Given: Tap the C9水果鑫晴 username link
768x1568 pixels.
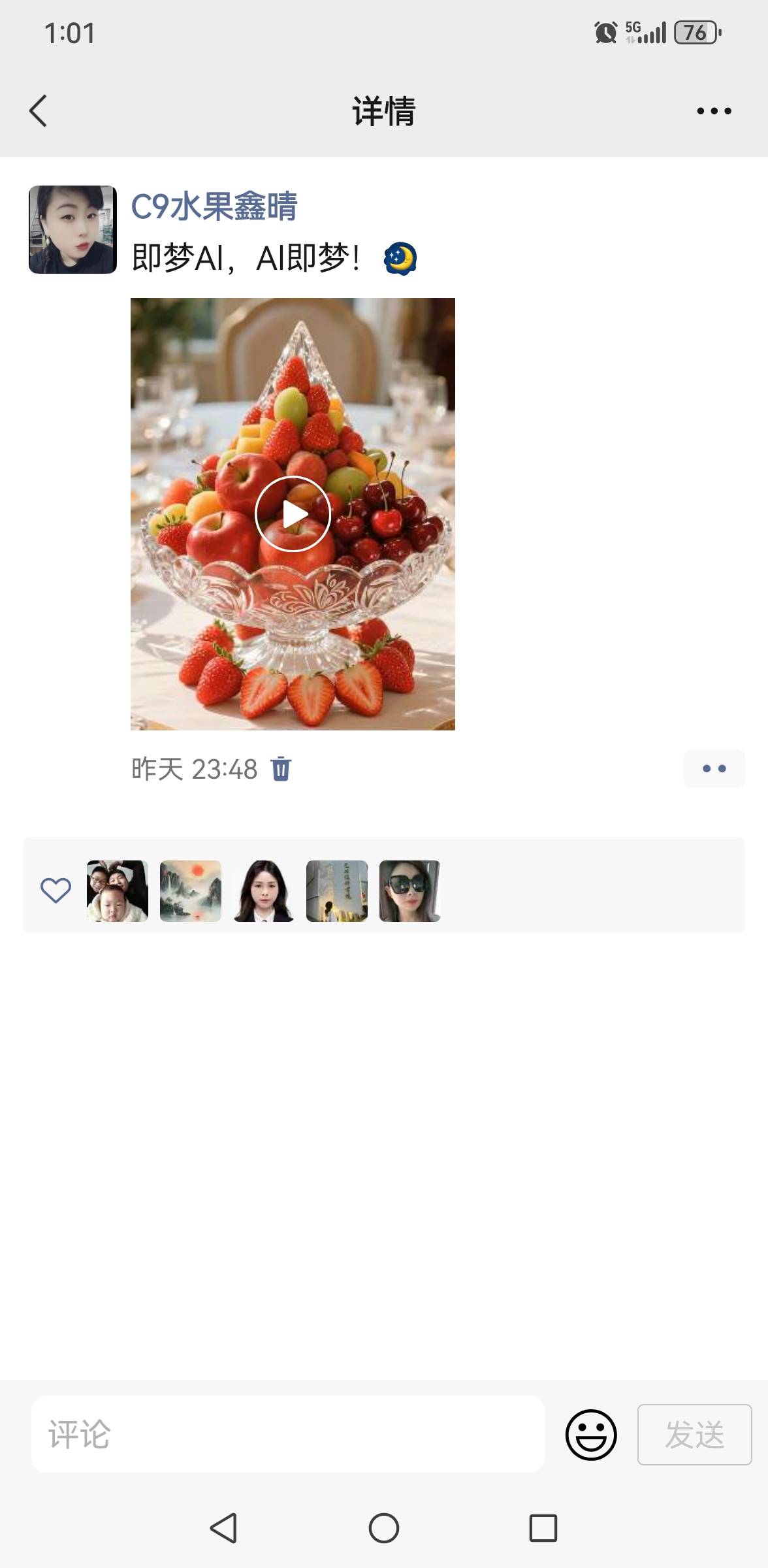Looking at the screenshot, I should tap(214, 206).
